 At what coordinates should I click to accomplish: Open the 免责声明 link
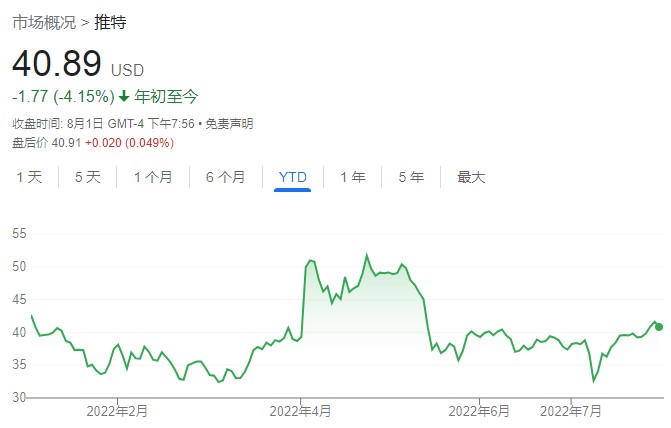coord(231,124)
